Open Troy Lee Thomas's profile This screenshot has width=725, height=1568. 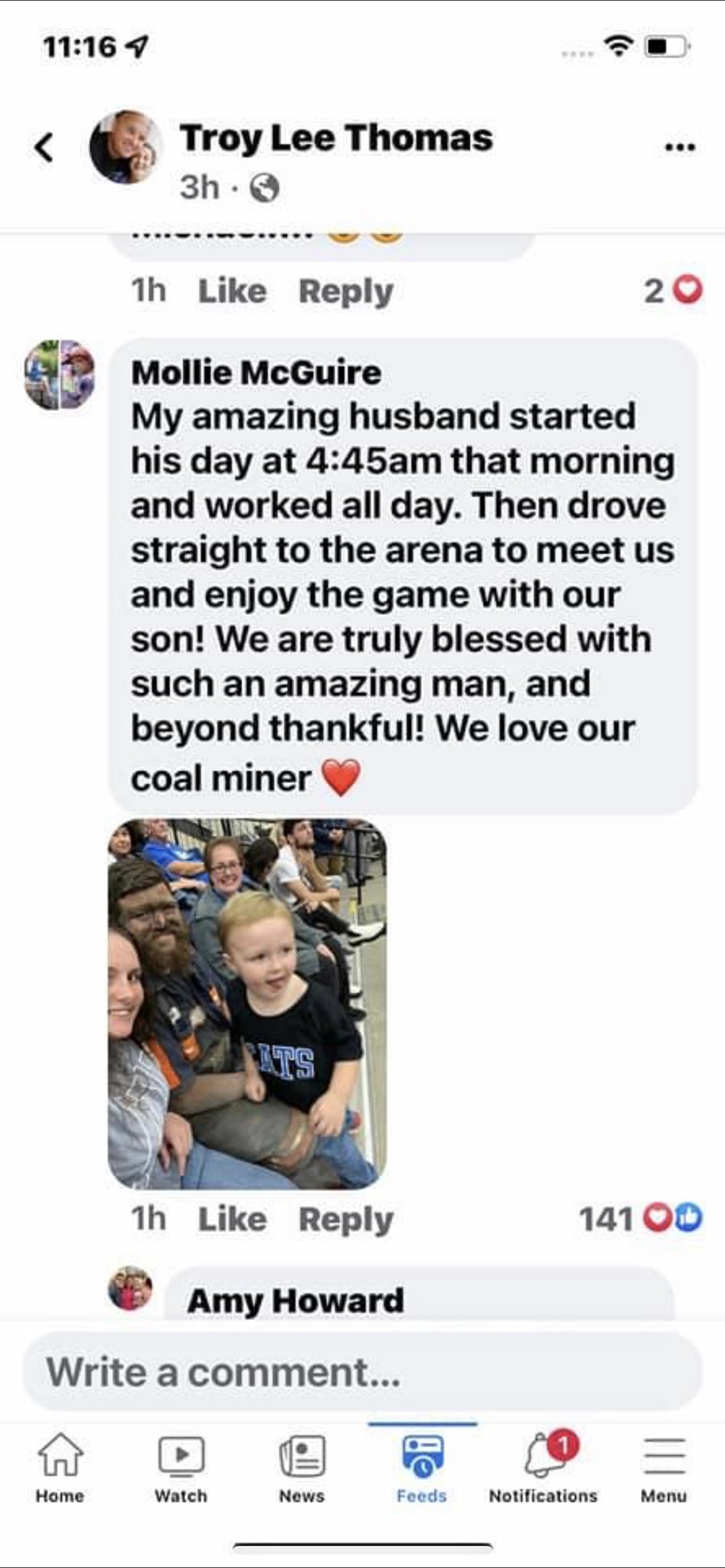pos(335,139)
